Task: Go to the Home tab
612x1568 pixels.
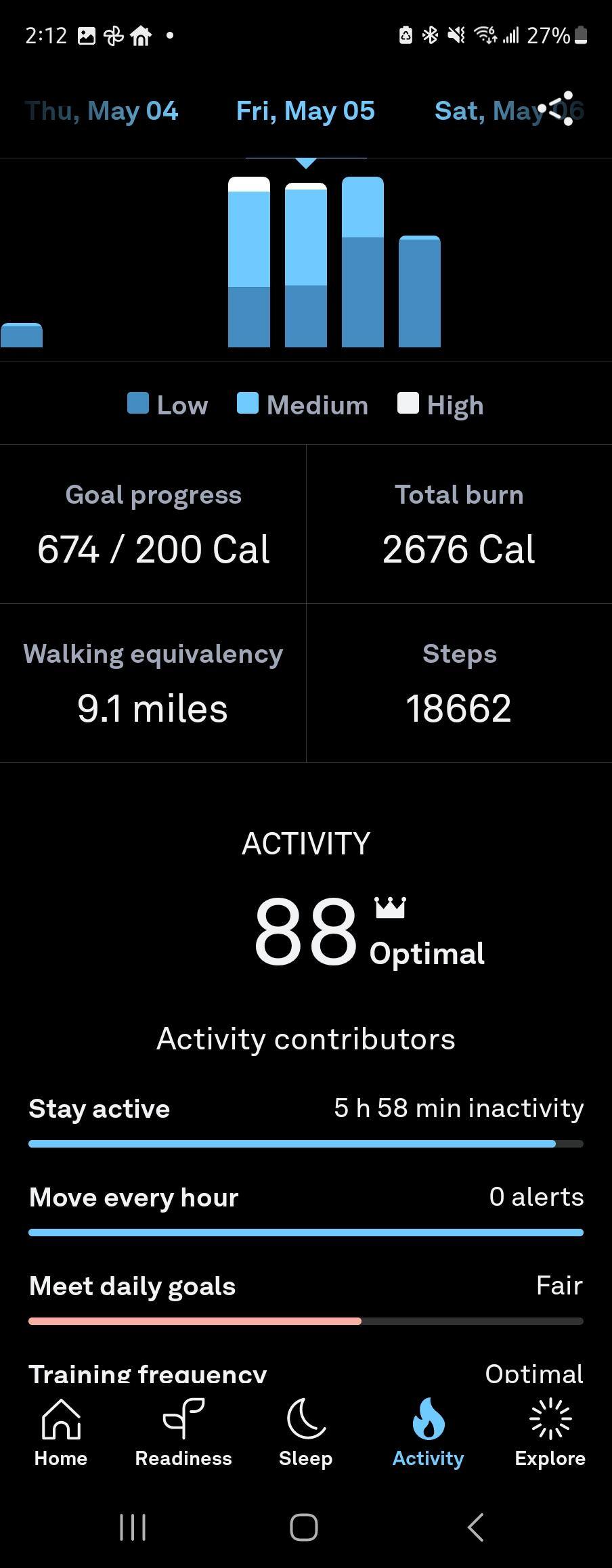Action: pyautogui.click(x=61, y=1433)
